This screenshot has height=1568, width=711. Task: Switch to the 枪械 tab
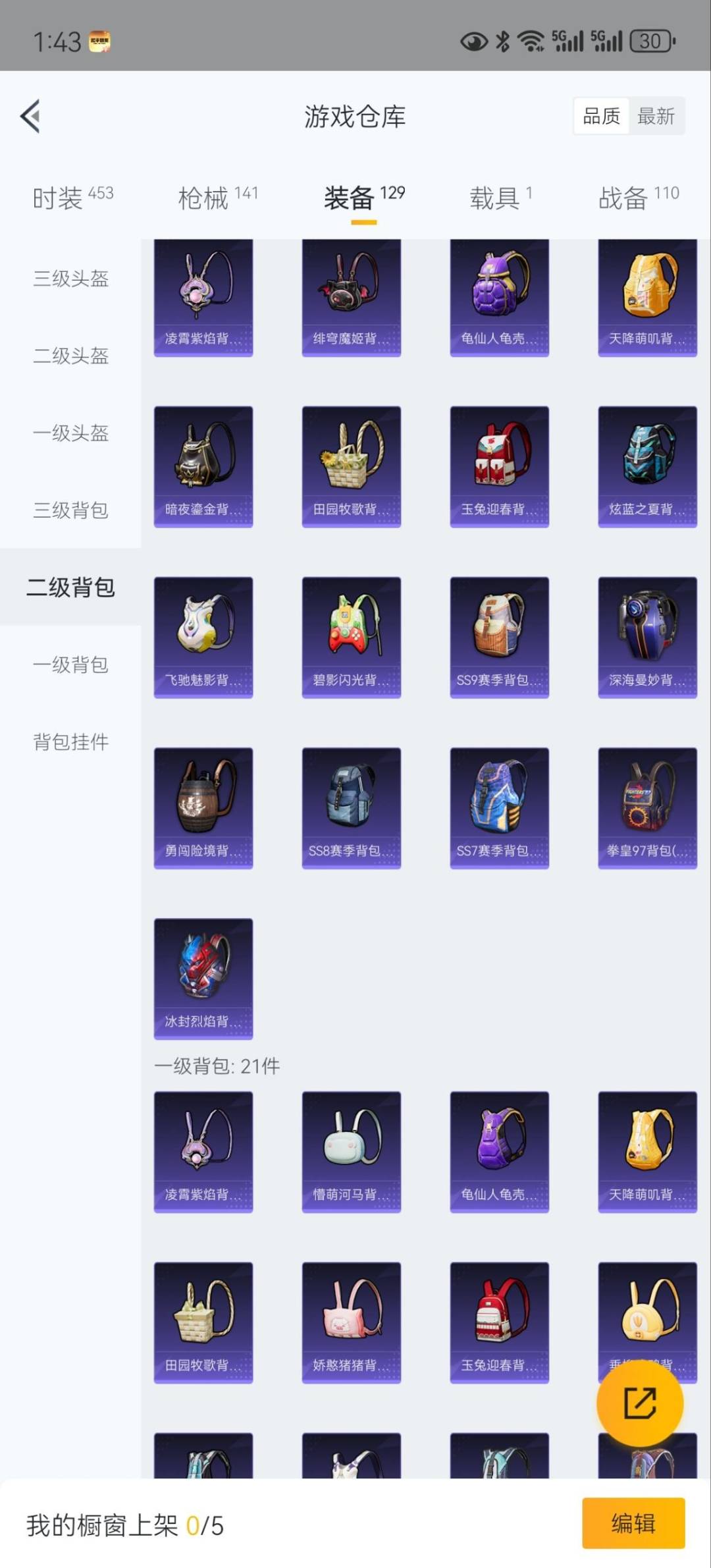point(217,198)
